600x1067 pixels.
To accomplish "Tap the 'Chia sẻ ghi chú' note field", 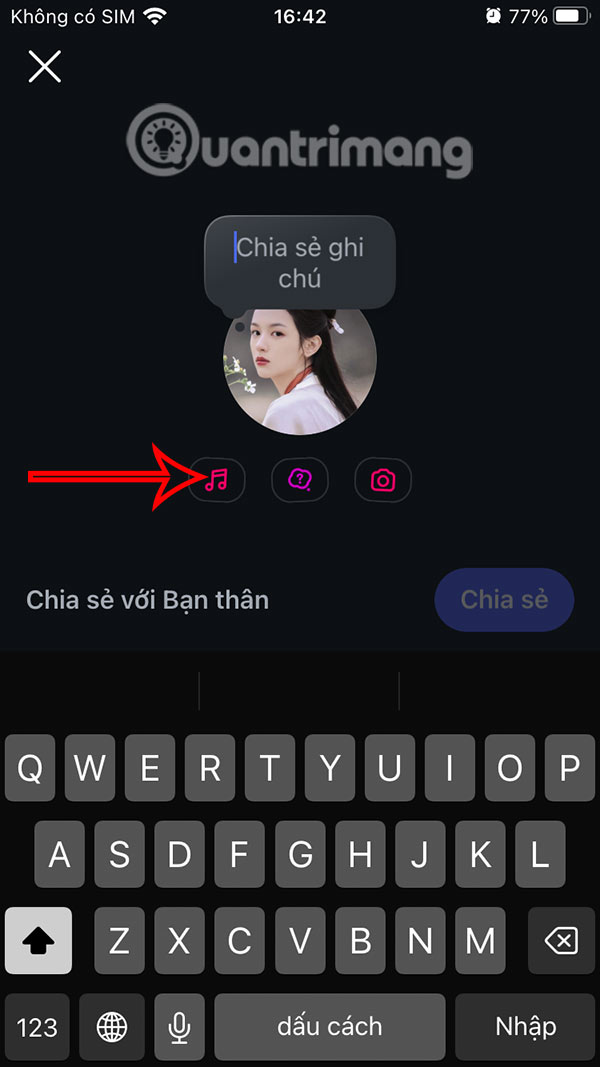I will tap(300, 263).
